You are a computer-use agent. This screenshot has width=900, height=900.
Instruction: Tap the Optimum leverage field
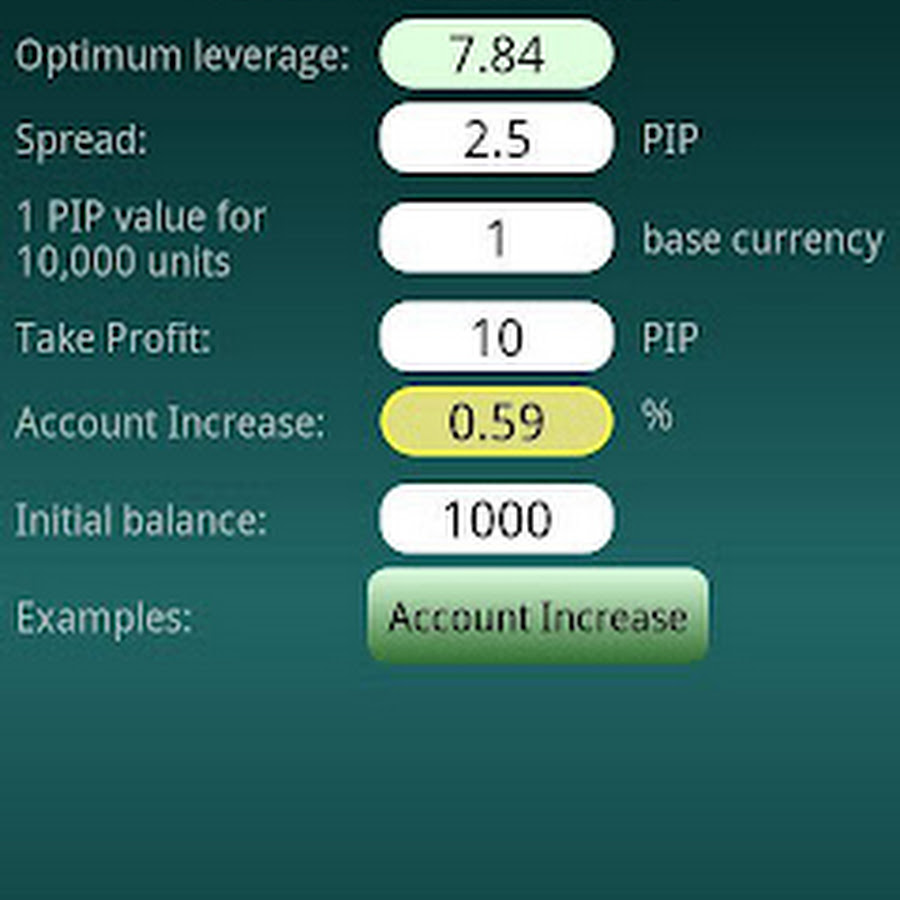[496, 55]
